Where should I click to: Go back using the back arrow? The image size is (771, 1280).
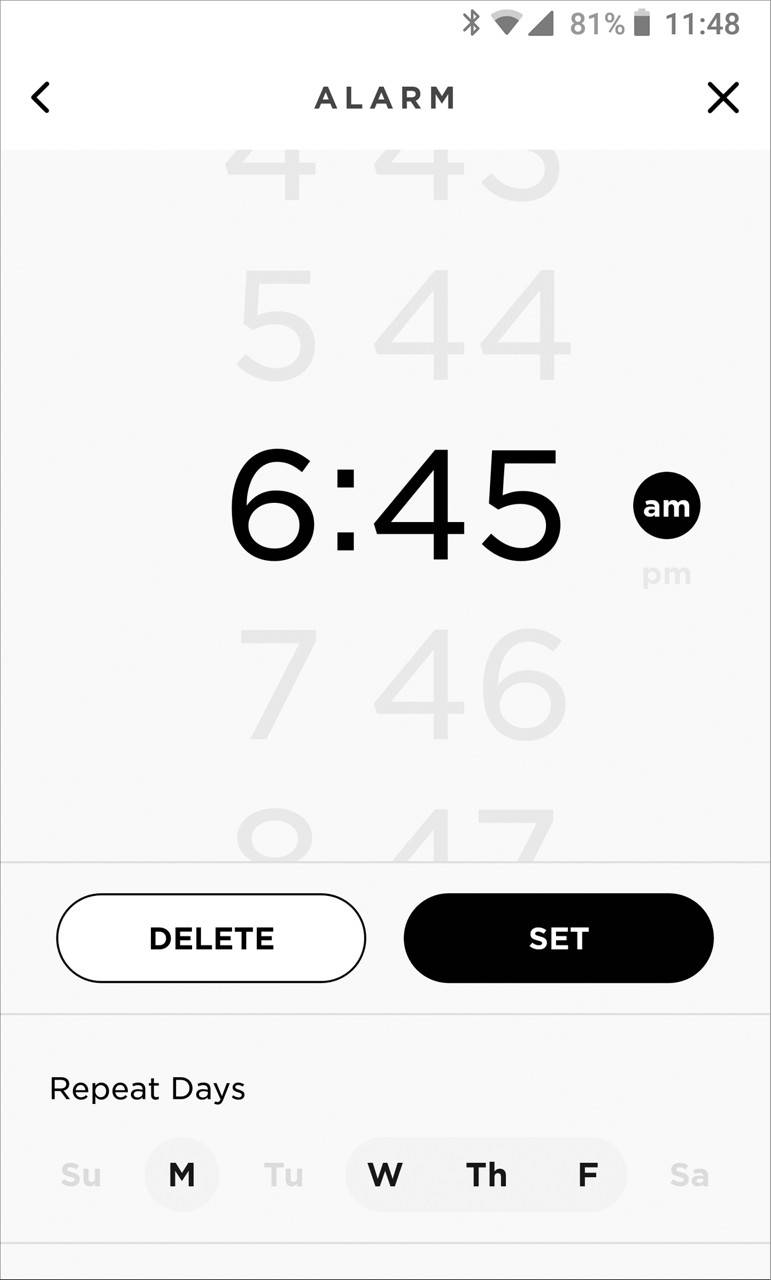pos(40,97)
